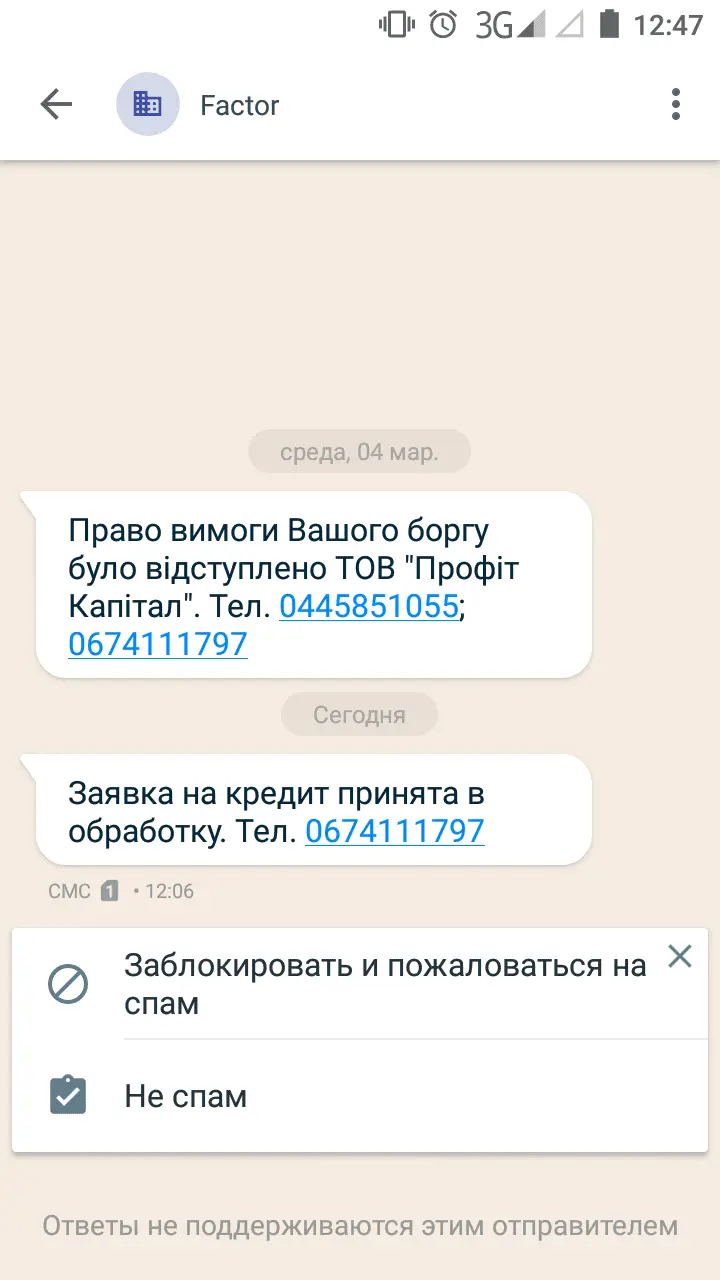Open Factor sender avatar
This screenshot has width=720, height=1280.
click(148, 104)
